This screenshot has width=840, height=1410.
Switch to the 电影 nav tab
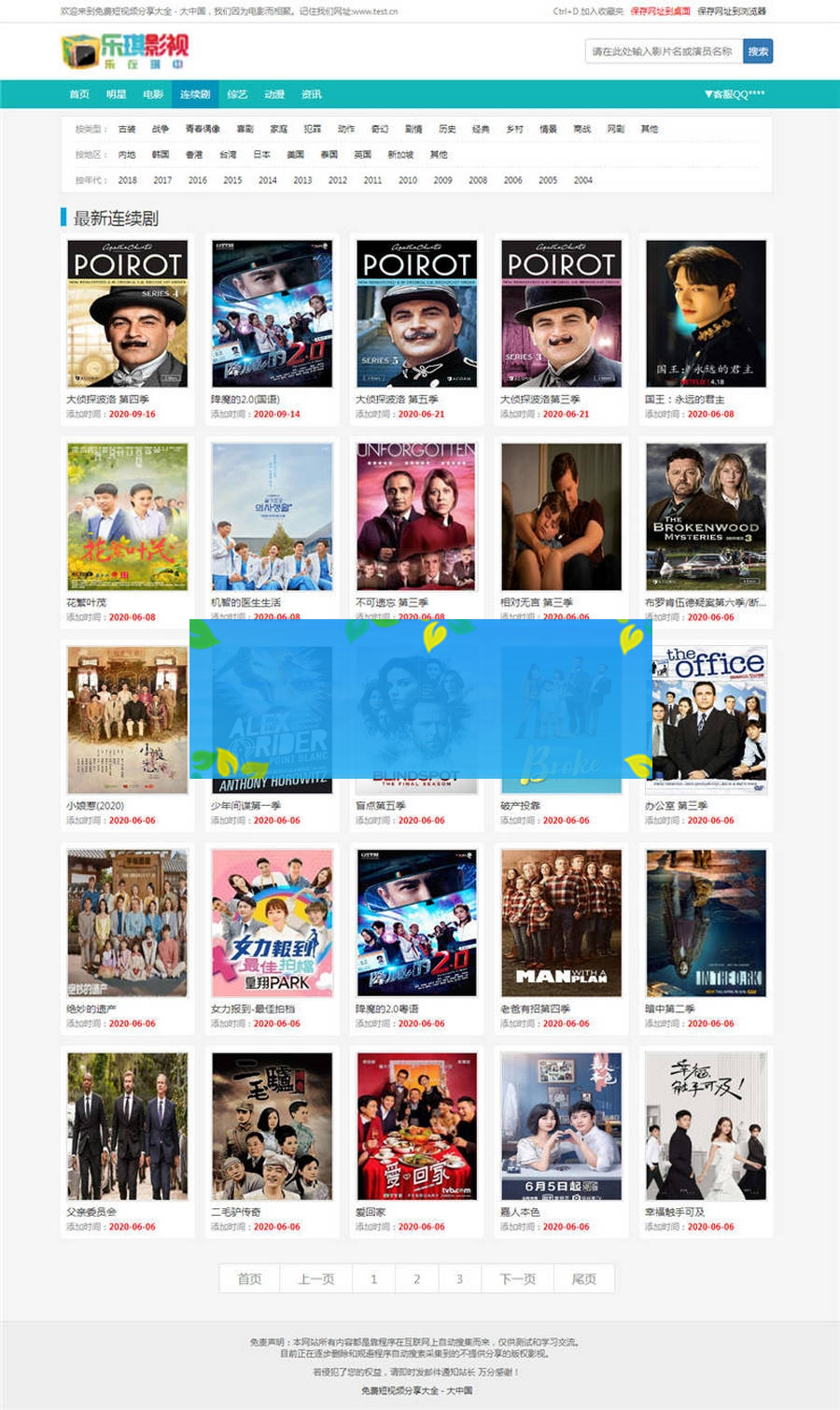point(153,94)
